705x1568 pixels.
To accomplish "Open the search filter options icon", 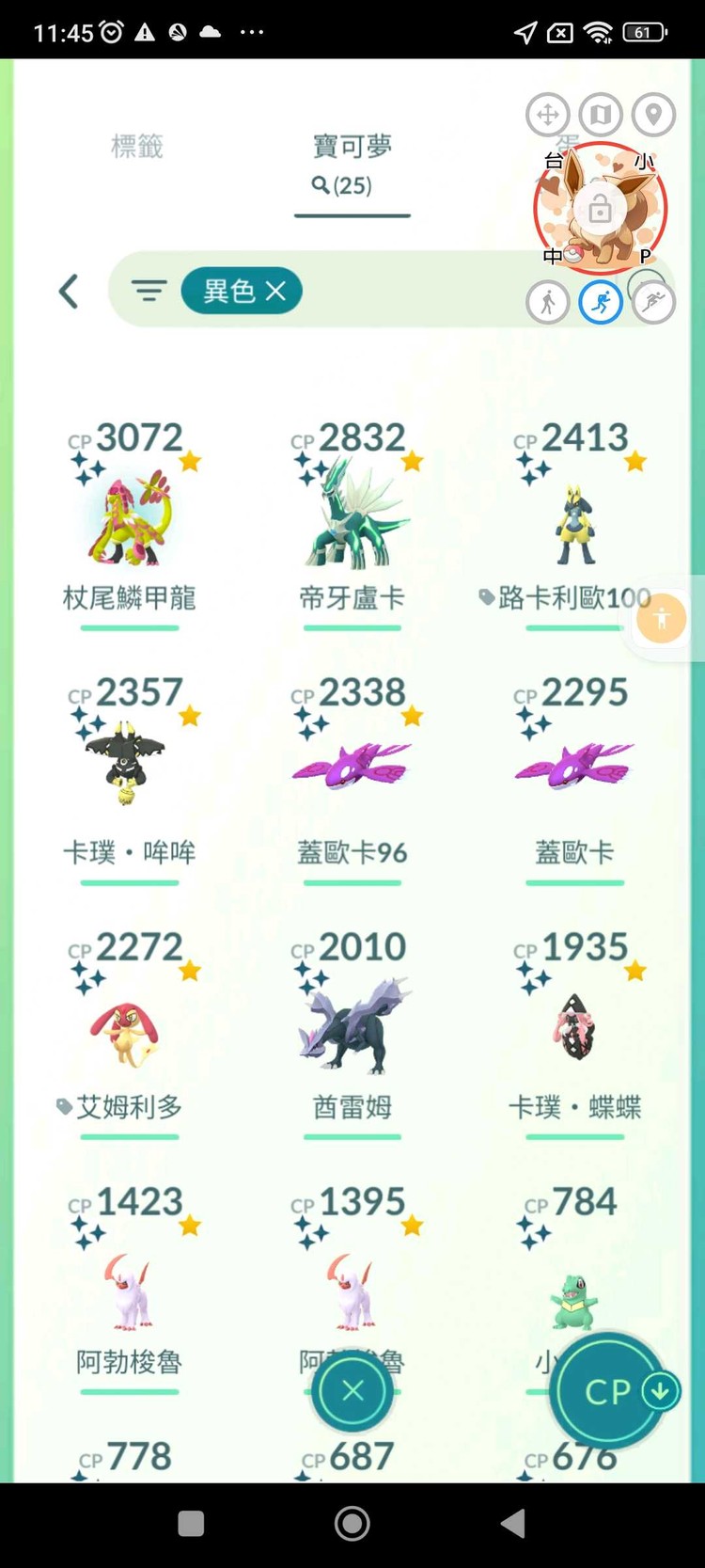I will coord(149,291).
